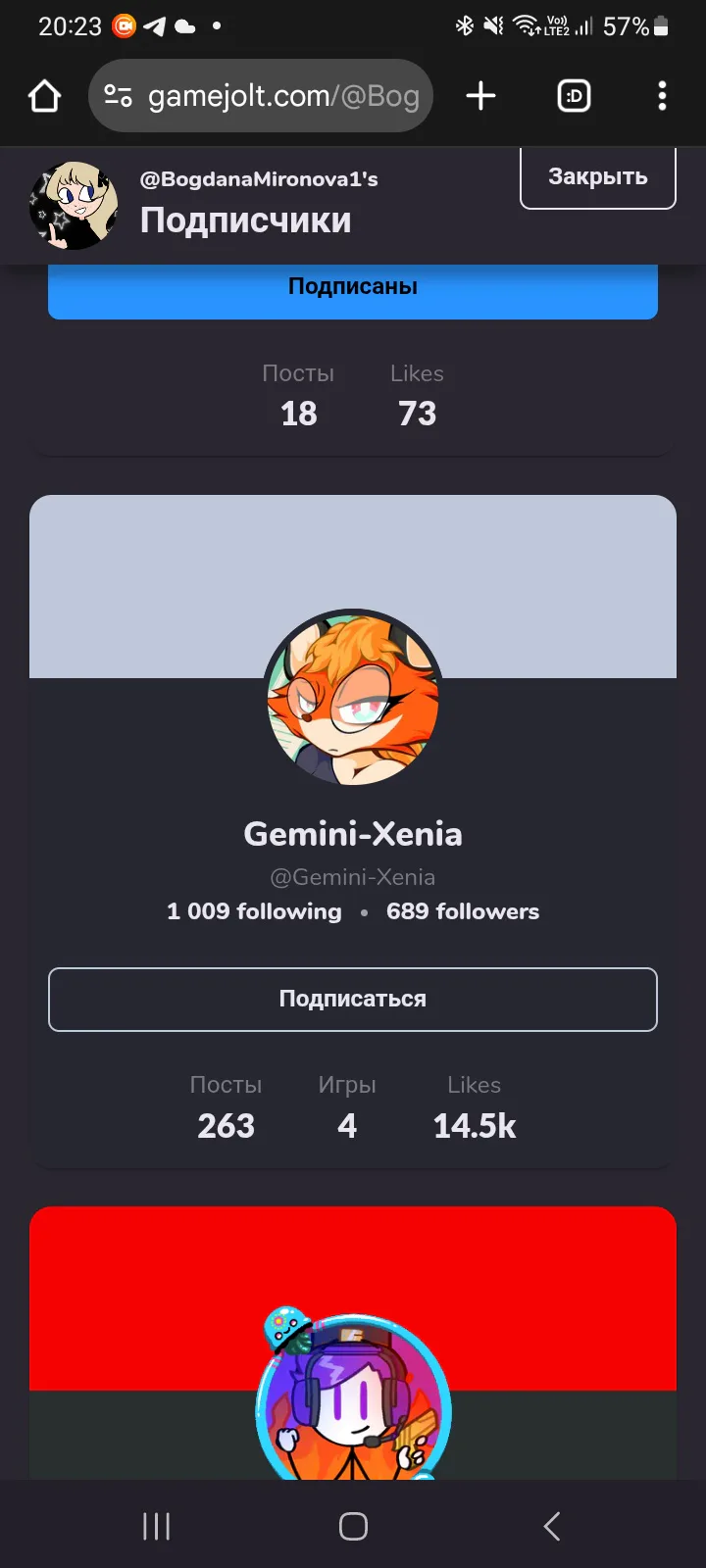Open the tab switcher
This screenshot has height=1568, width=706.
(574, 96)
